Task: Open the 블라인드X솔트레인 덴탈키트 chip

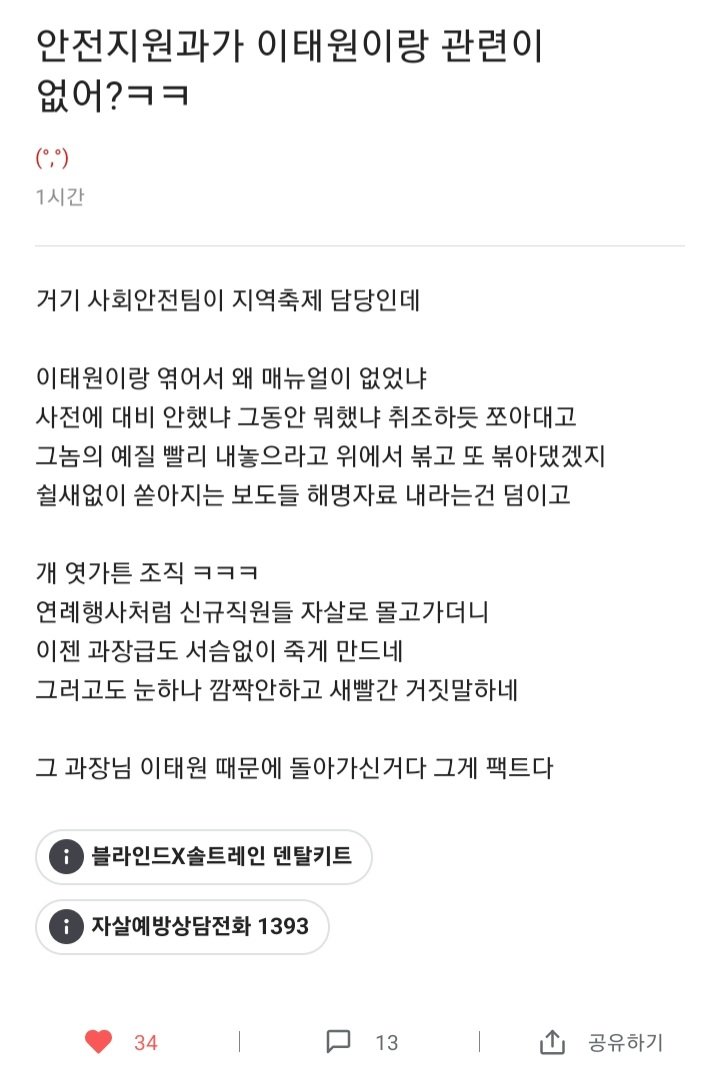Action: click(x=204, y=857)
